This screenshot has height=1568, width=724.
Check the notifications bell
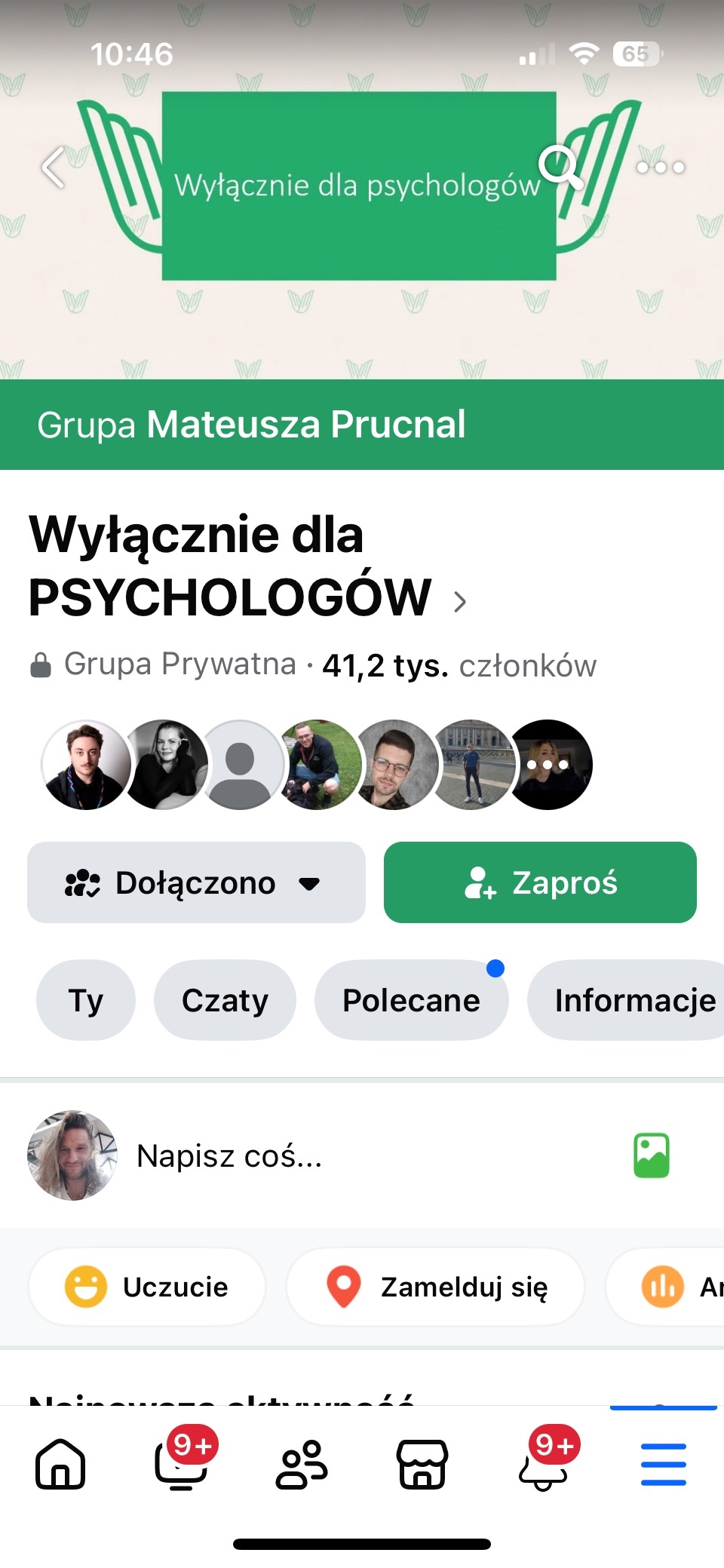543,1464
